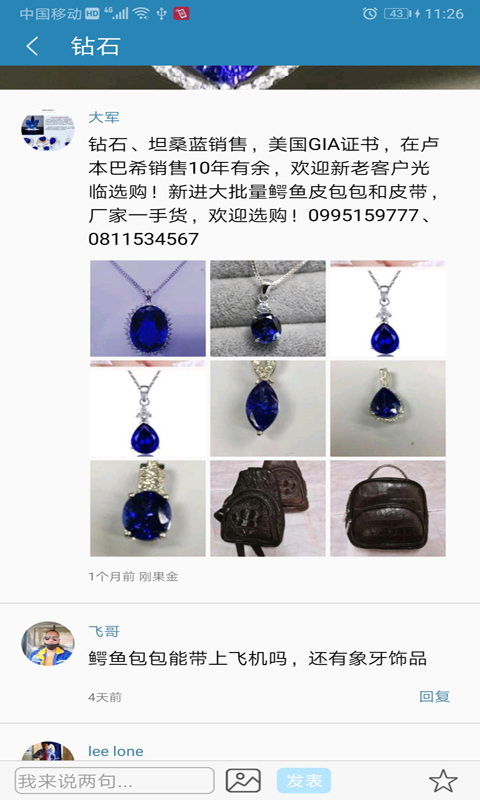View the marquise-cut blue gem photo
This screenshot has height=800, width=480.
268,408
